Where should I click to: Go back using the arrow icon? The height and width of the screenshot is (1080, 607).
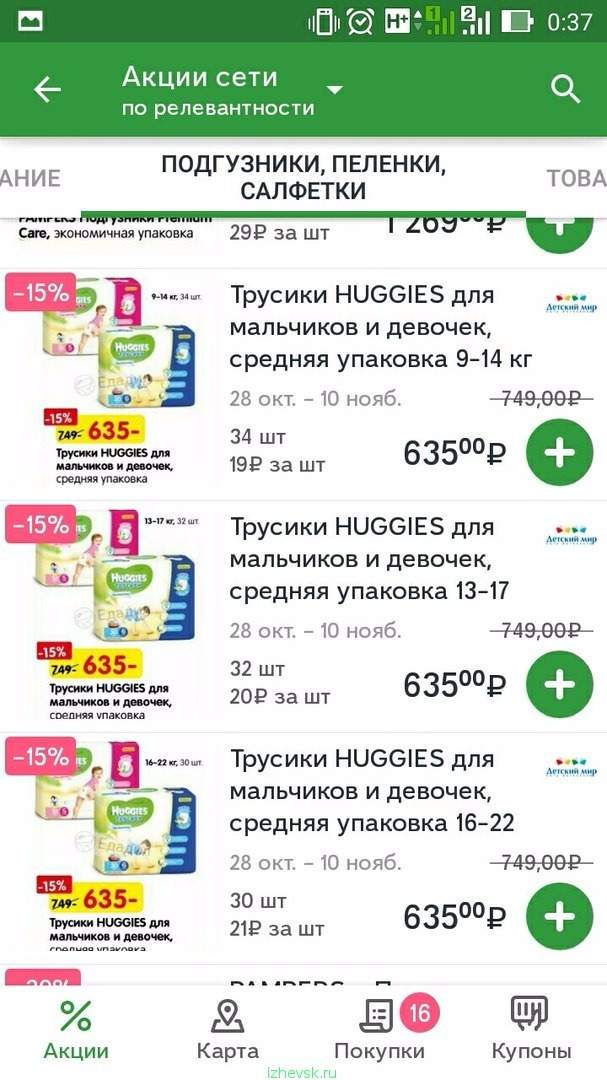[48, 89]
